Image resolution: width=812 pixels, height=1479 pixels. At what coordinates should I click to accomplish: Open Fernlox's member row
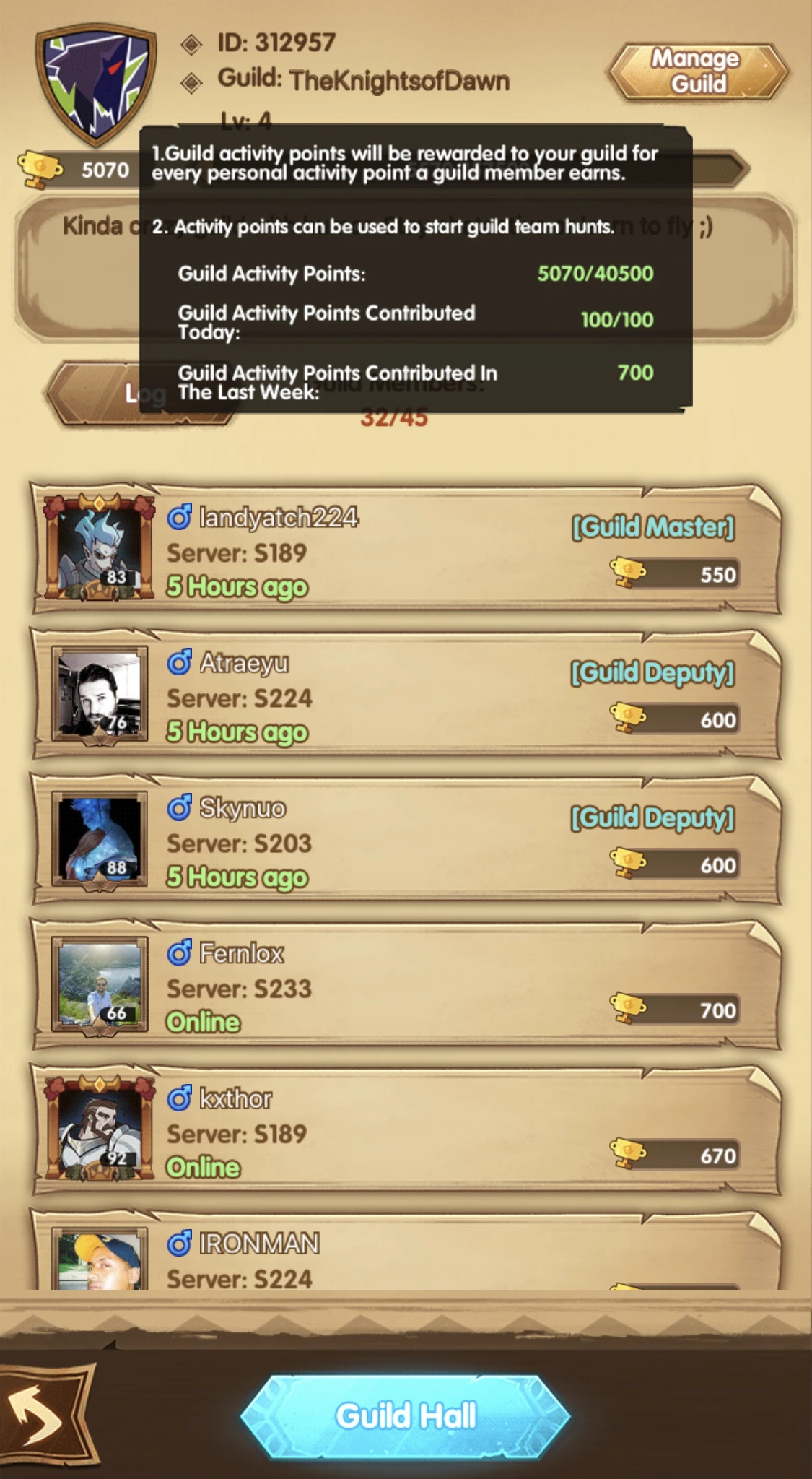[404, 986]
